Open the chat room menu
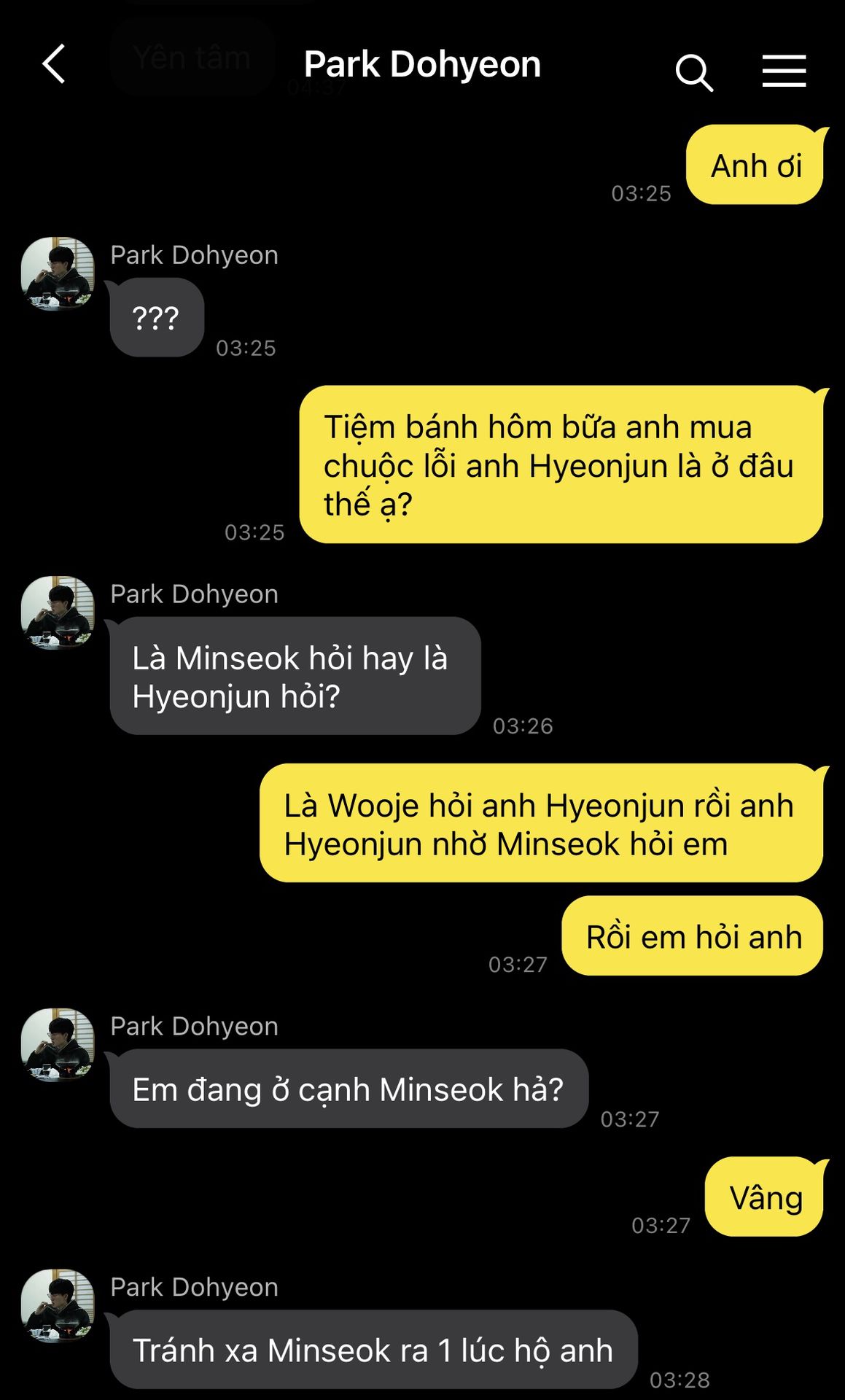This screenshot has height=1400, width=845. click(x=784, y=71)
